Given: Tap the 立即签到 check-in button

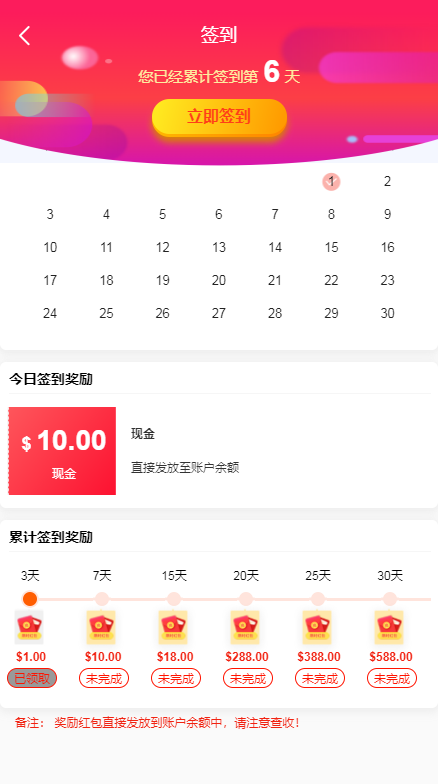Looking at the screenshot, I should pyautogui.click(x=219, y=117).
